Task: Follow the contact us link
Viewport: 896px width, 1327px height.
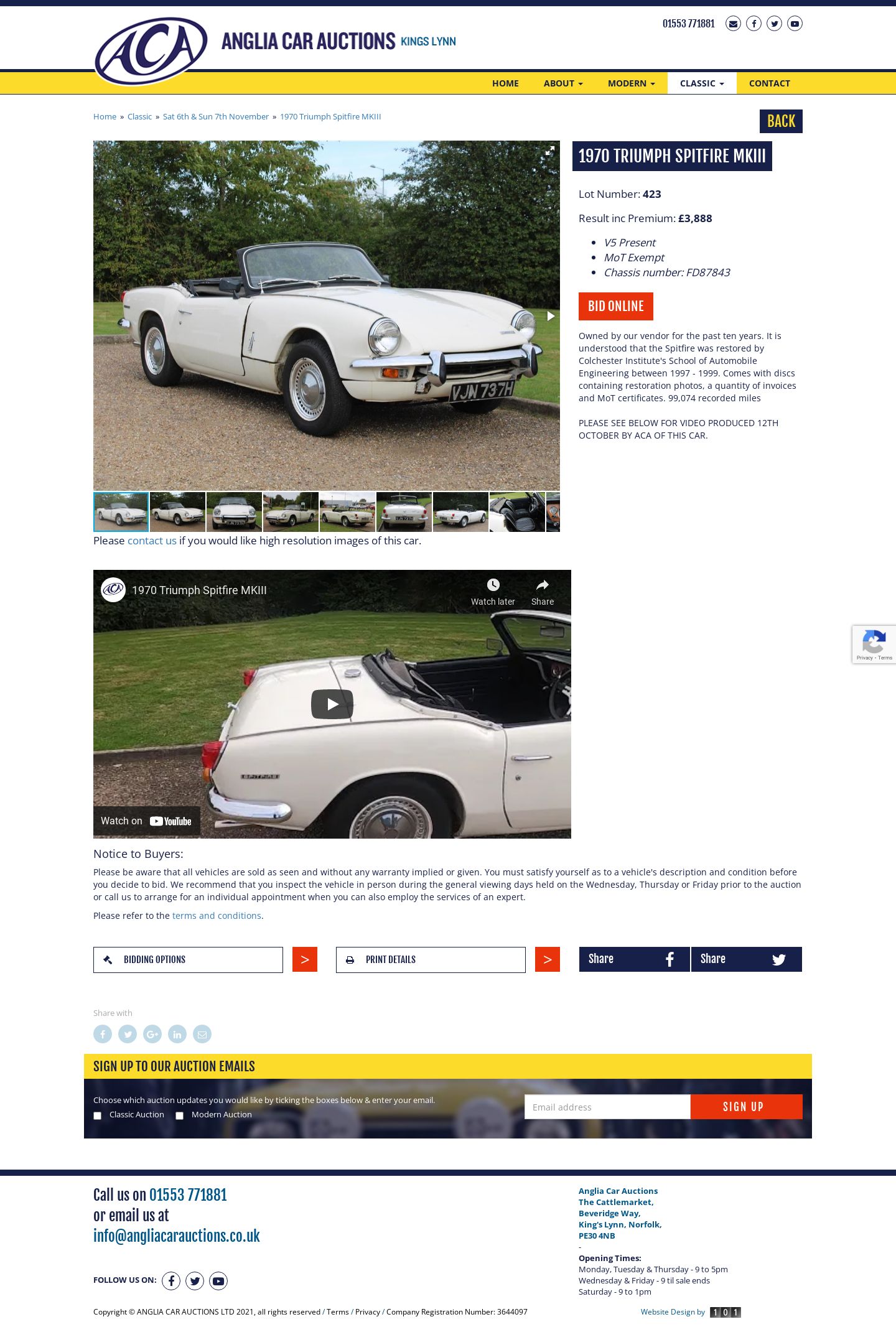Action: coord(152,541)
